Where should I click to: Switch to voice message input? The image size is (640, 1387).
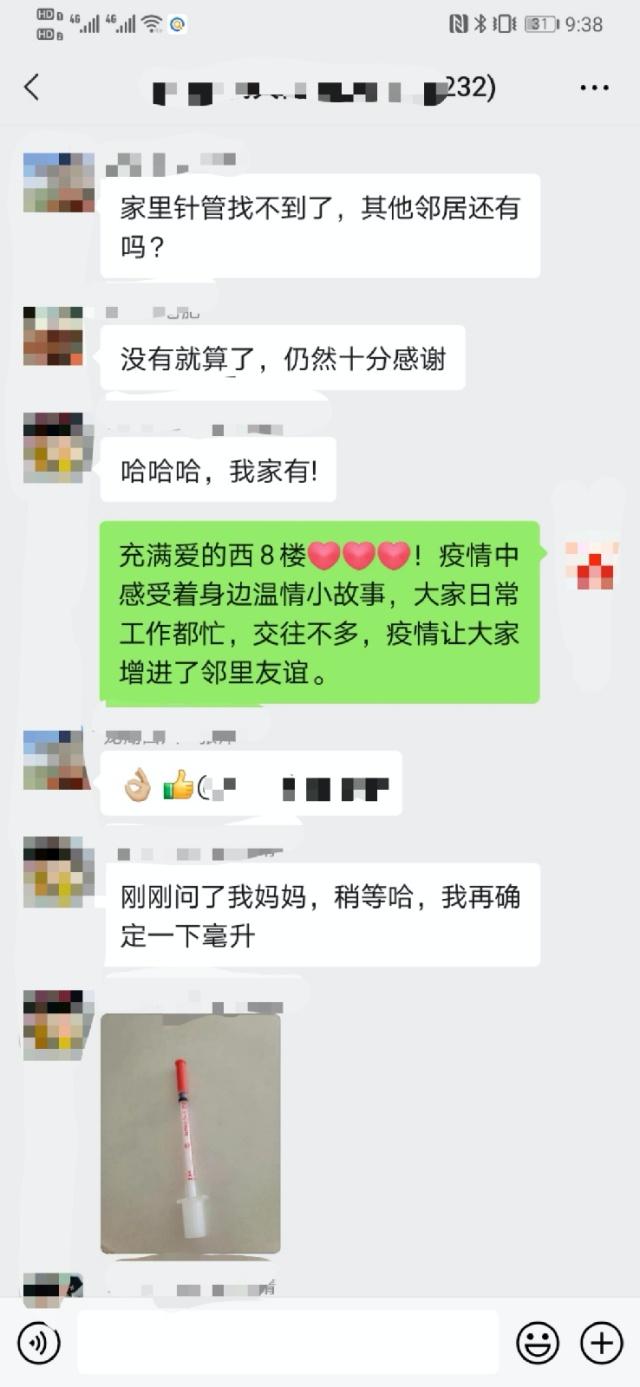tap(39, 1343)
